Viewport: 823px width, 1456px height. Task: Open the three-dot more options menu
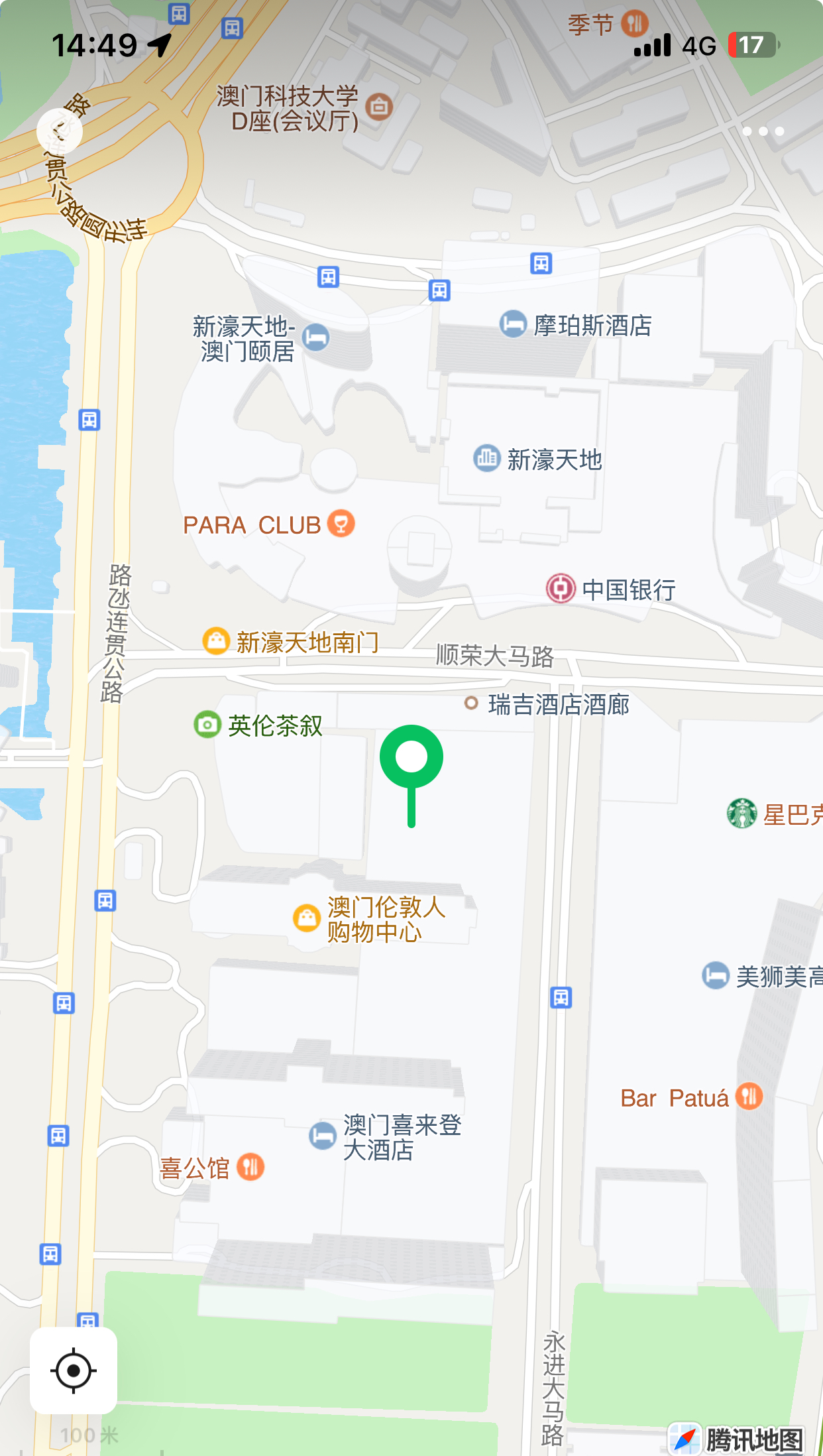[x=763, y=131]
